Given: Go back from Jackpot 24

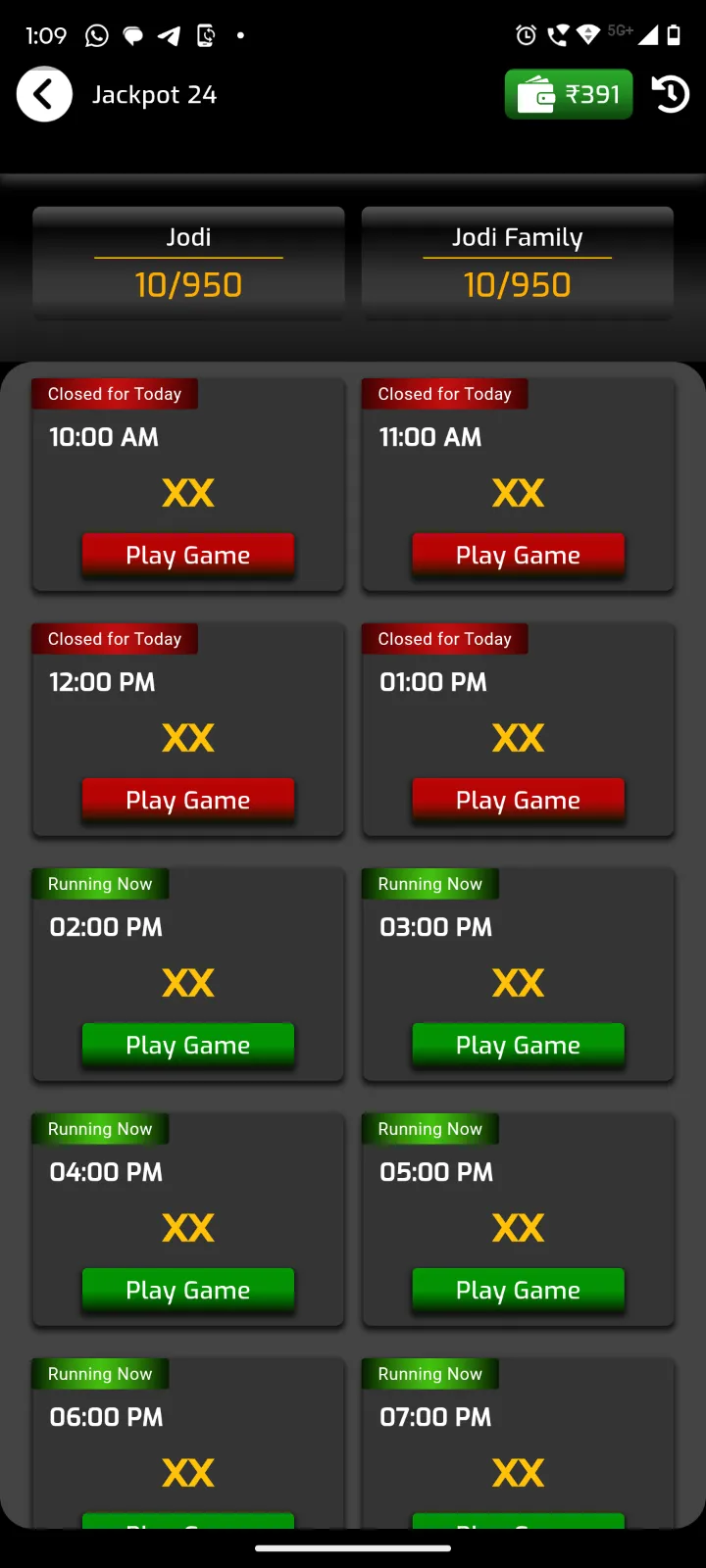Looking at the screenshot, I should pos(44,94).
